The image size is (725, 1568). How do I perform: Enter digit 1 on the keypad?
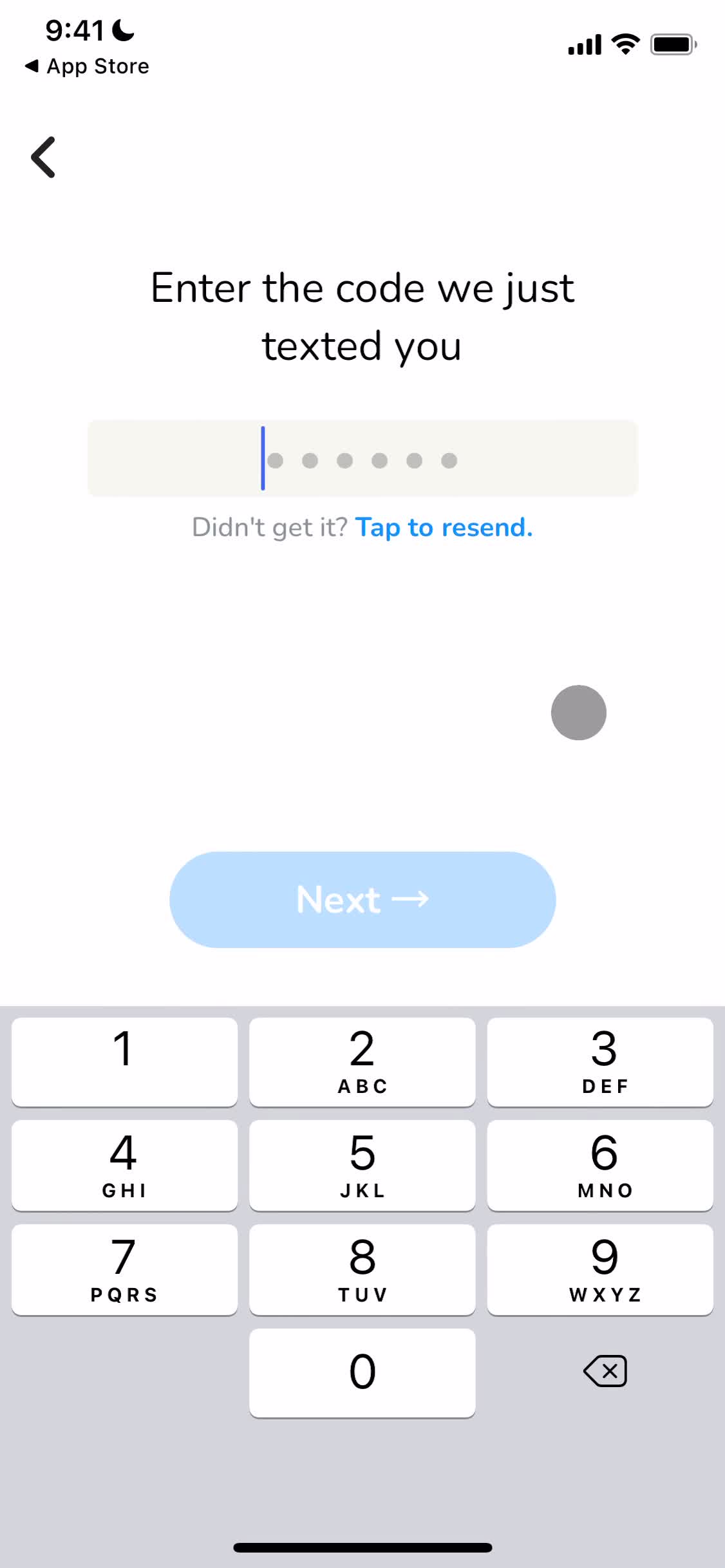(124, 1062)
